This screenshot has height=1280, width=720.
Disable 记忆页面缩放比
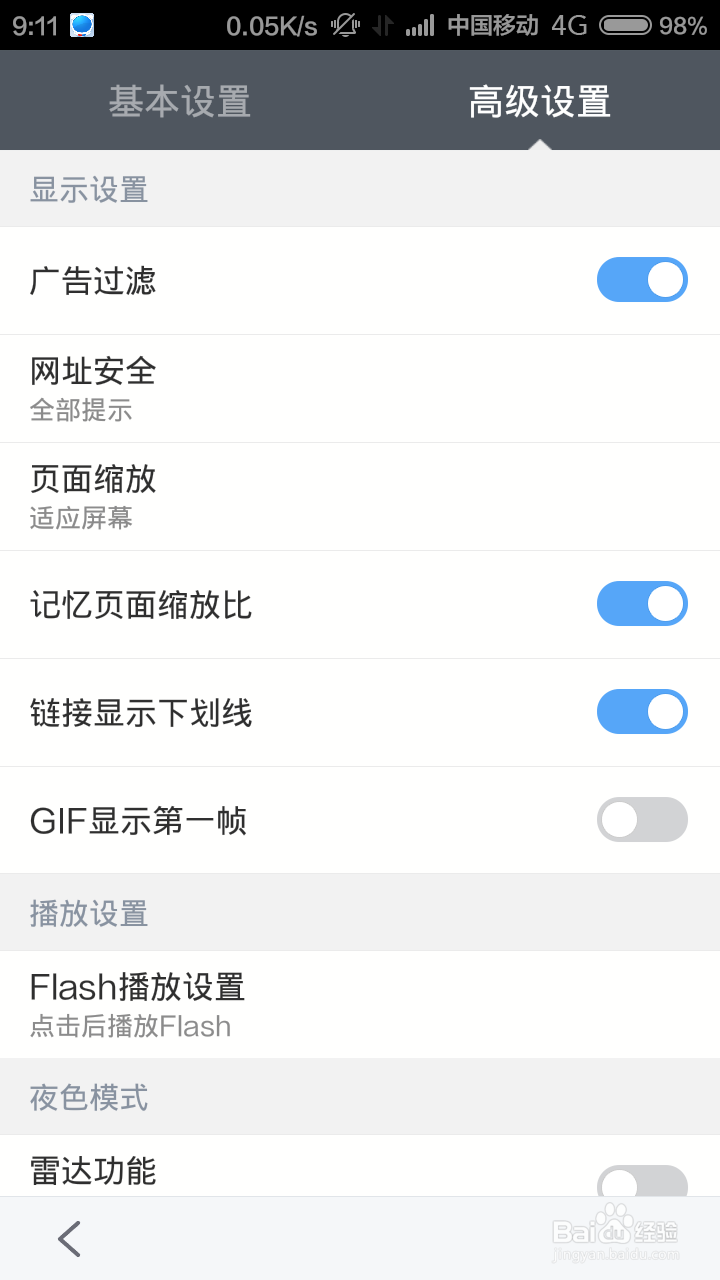click(x=642, y=604)
